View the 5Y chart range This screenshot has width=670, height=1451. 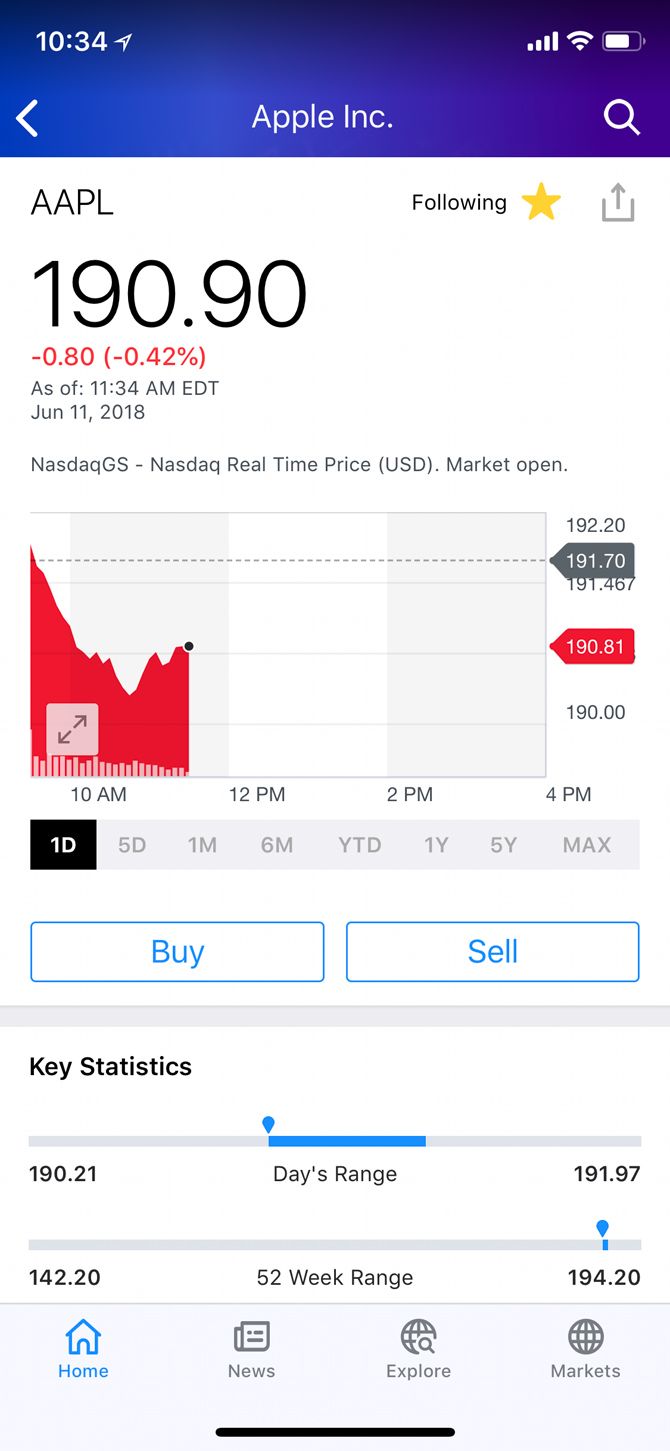point(503,845)
